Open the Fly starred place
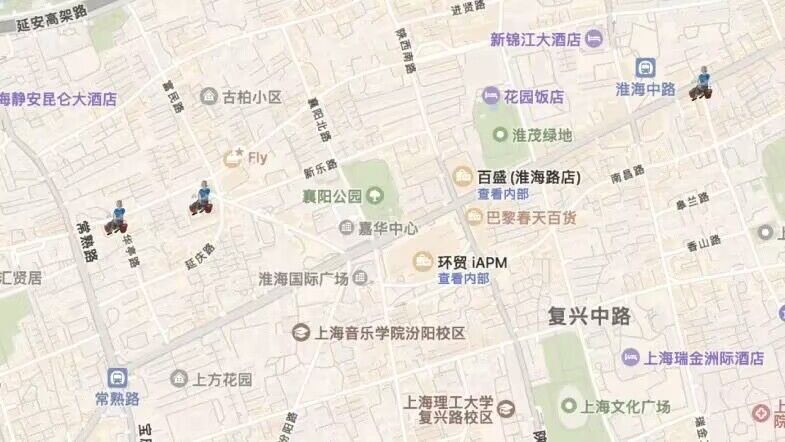 (234, 157)
